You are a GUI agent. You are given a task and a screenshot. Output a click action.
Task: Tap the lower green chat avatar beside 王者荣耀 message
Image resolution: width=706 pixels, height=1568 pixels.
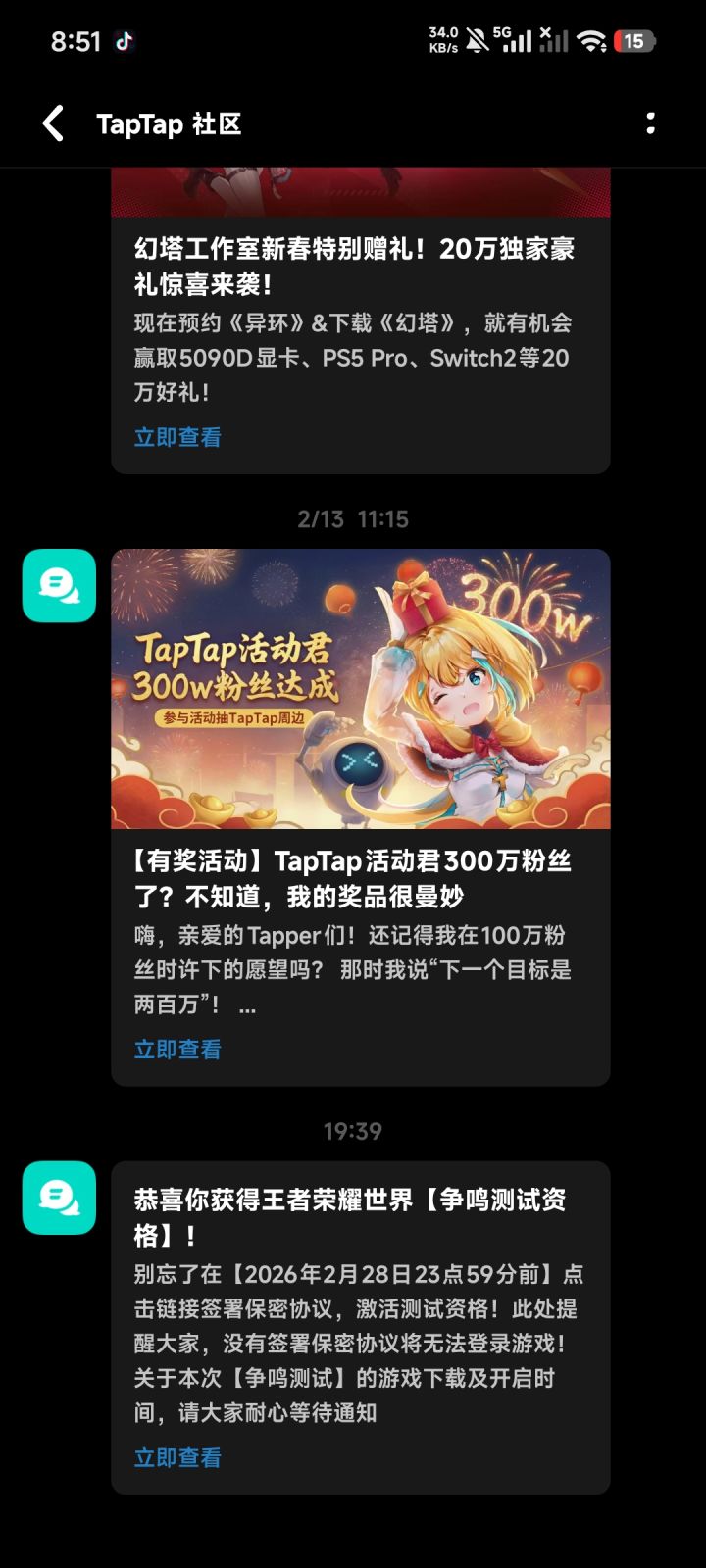(x=59, y=1199)
